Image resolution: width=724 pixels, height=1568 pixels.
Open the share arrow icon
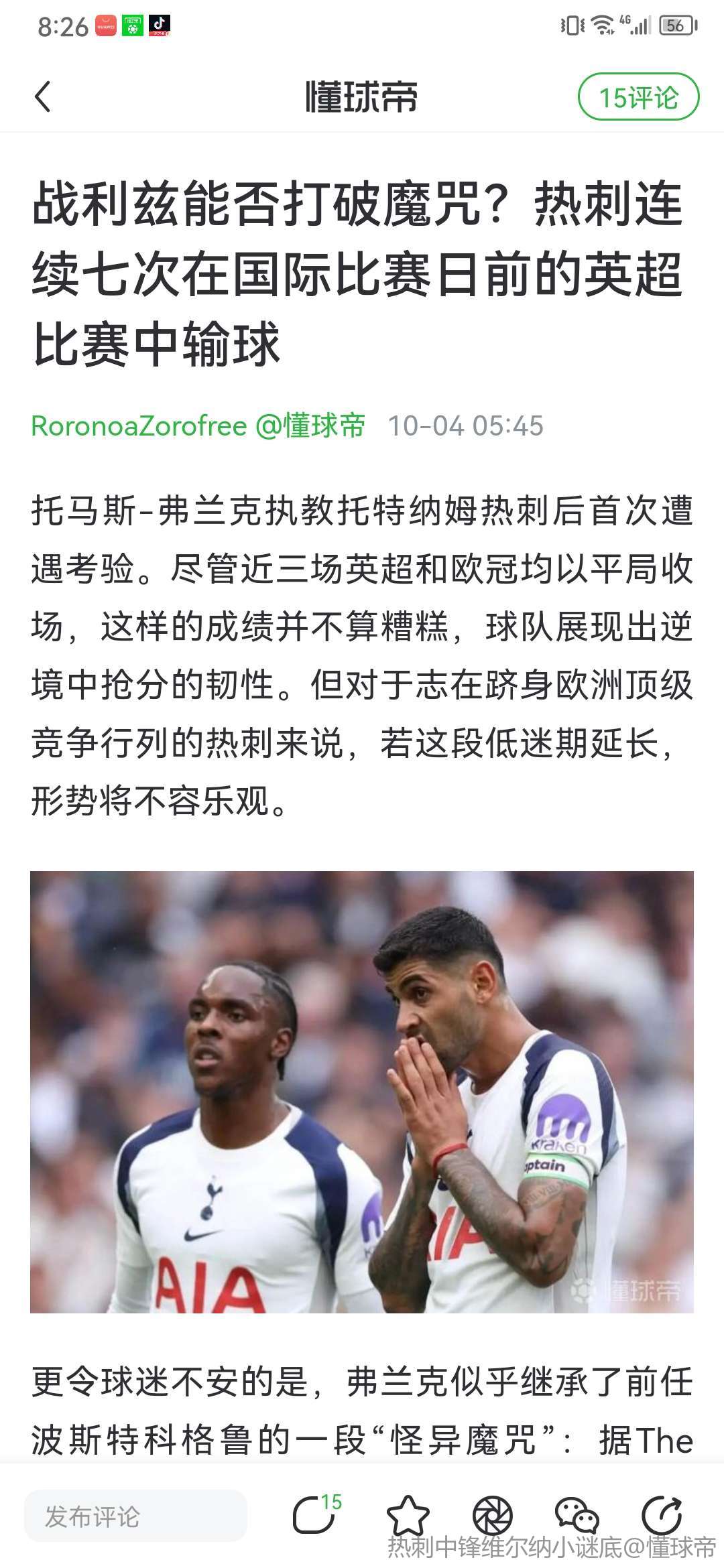tap(661, 1514)
